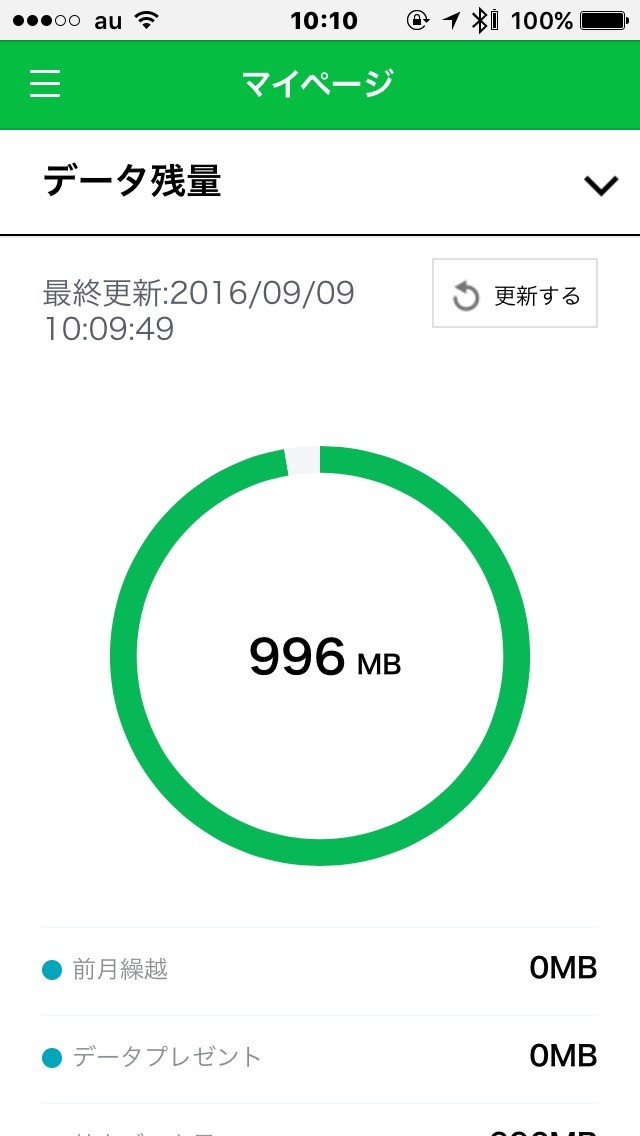
Task: Collapse the データ残量 section chevron
Action: point(601,185)
